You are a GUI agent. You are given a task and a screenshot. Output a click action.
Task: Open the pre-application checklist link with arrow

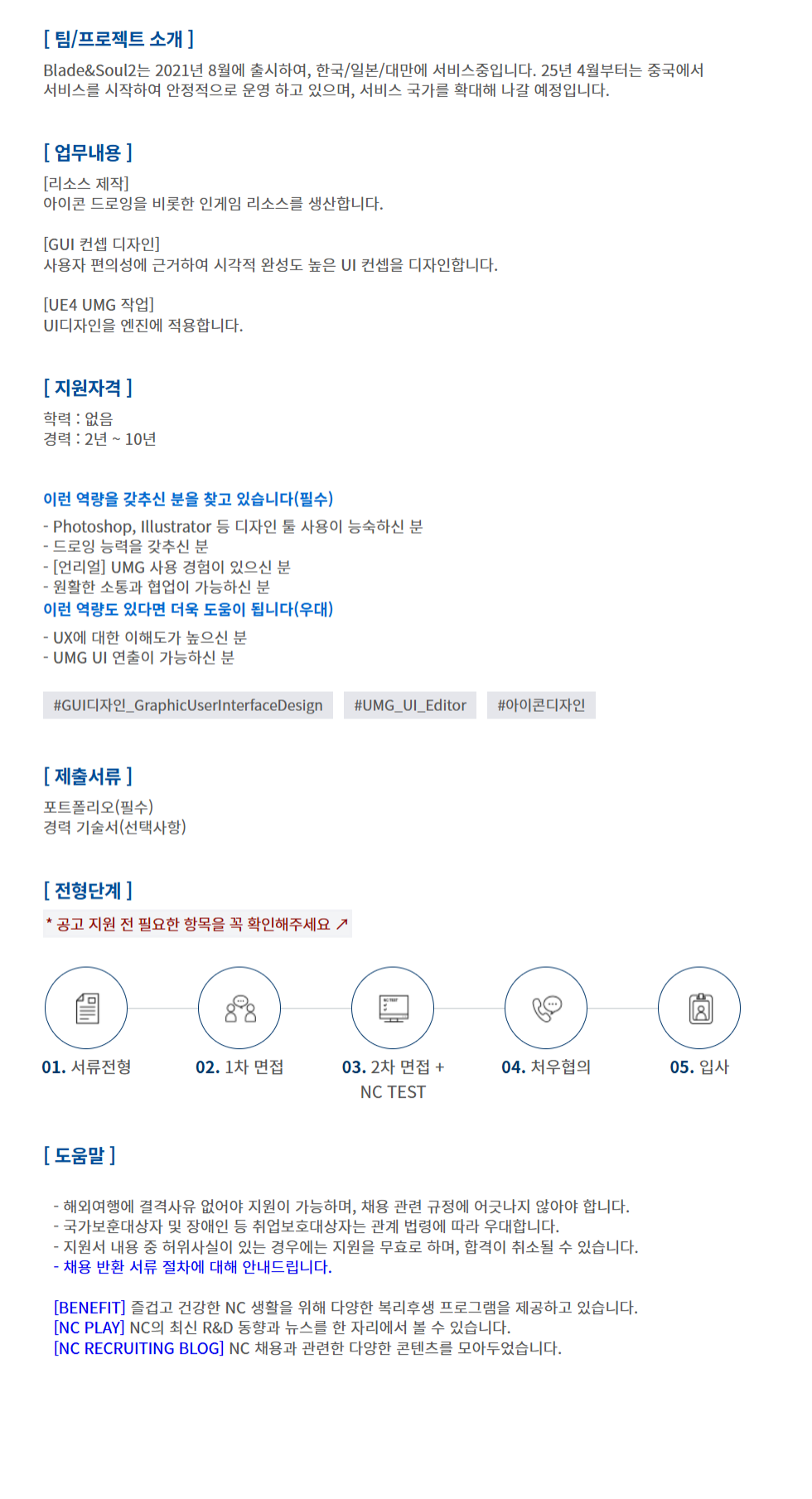coord(198,924)
